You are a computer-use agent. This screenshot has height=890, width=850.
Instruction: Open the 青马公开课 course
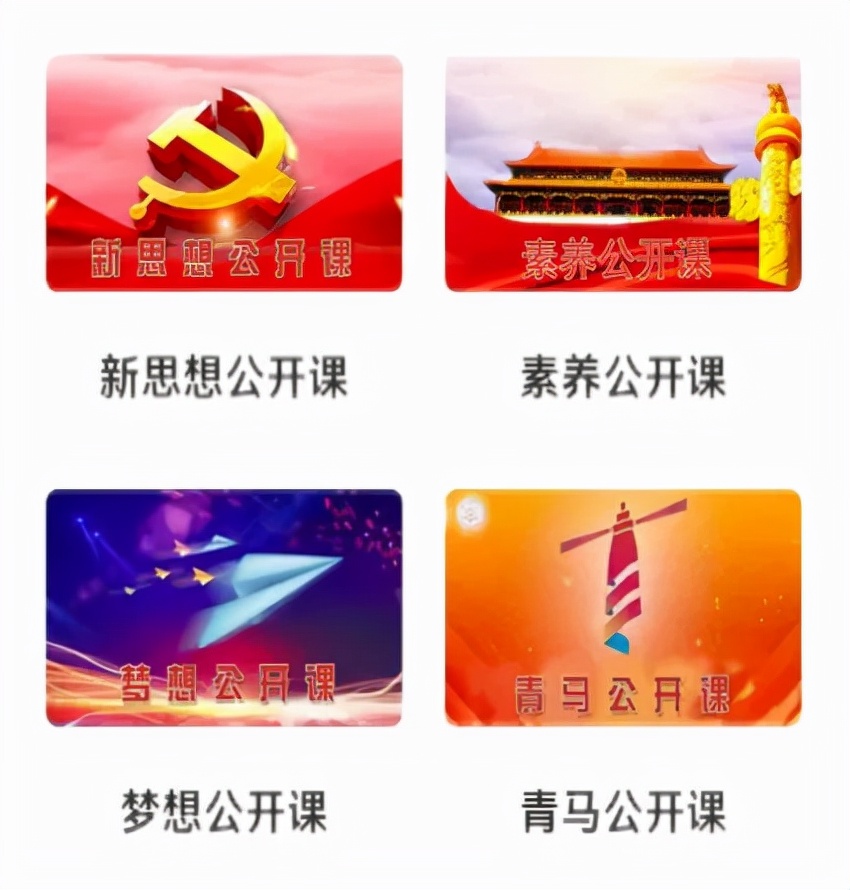[620, 605]
